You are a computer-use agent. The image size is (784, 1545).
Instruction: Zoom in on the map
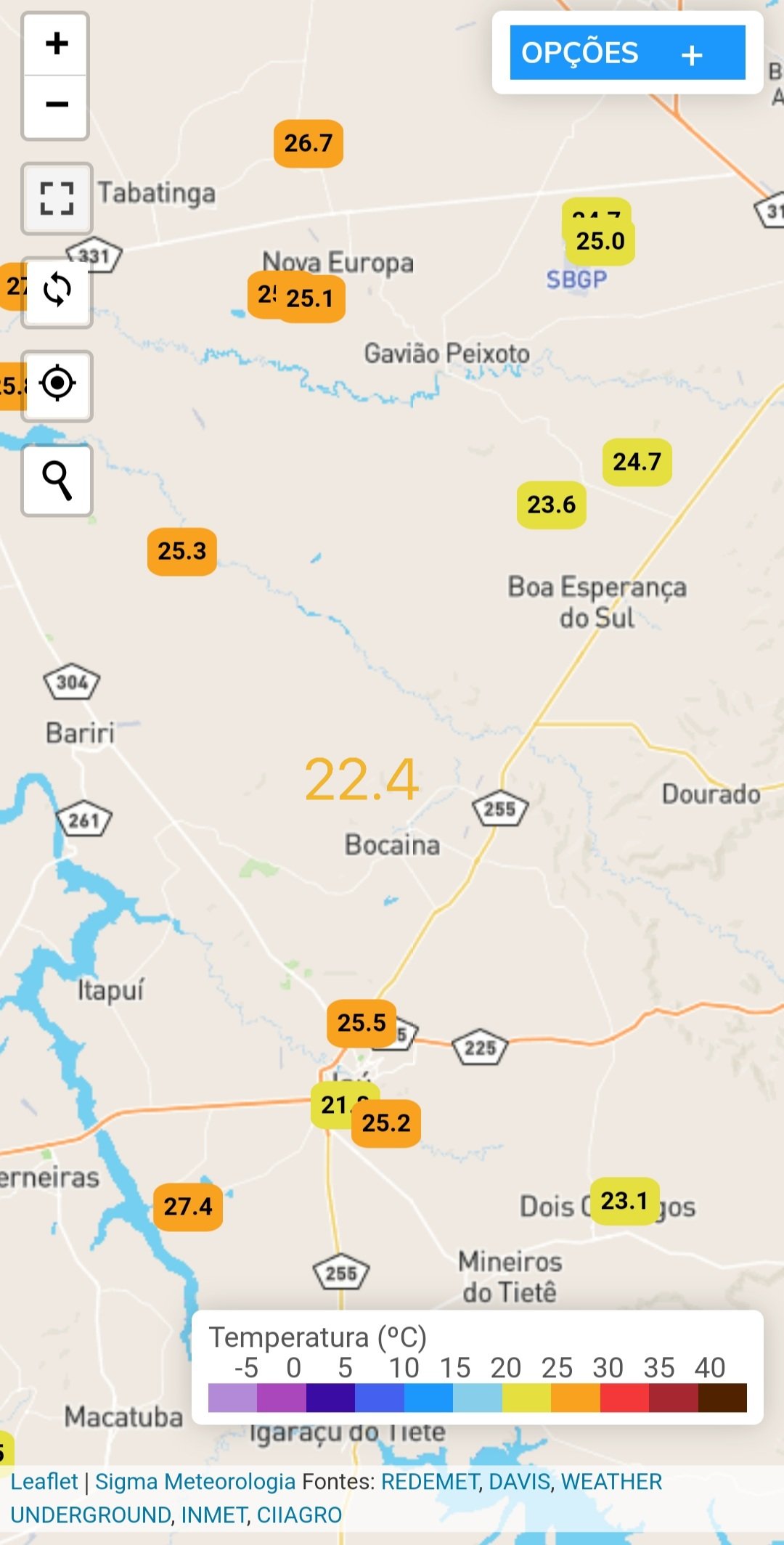coord(56,44)
